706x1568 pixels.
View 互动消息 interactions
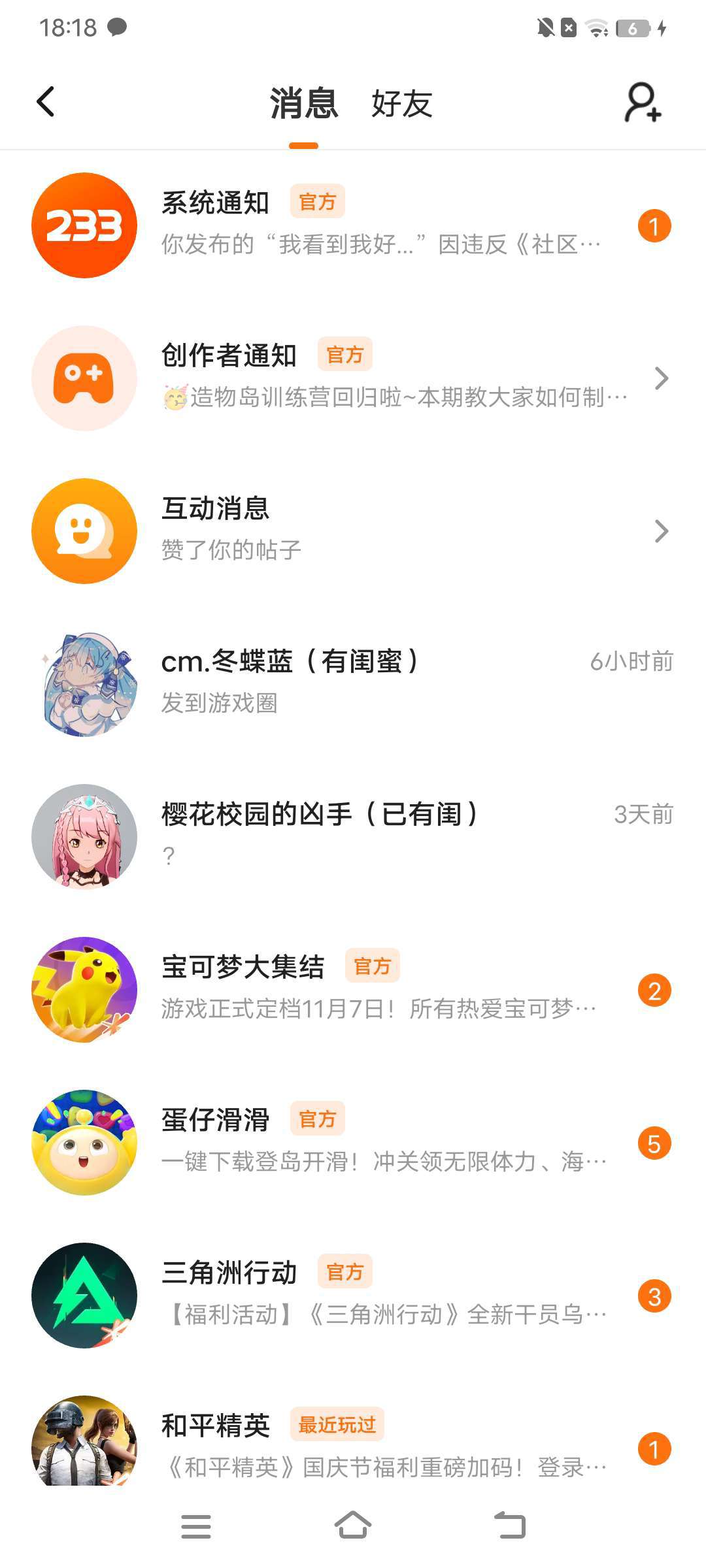pyautogui.click(x=353, y=531)
